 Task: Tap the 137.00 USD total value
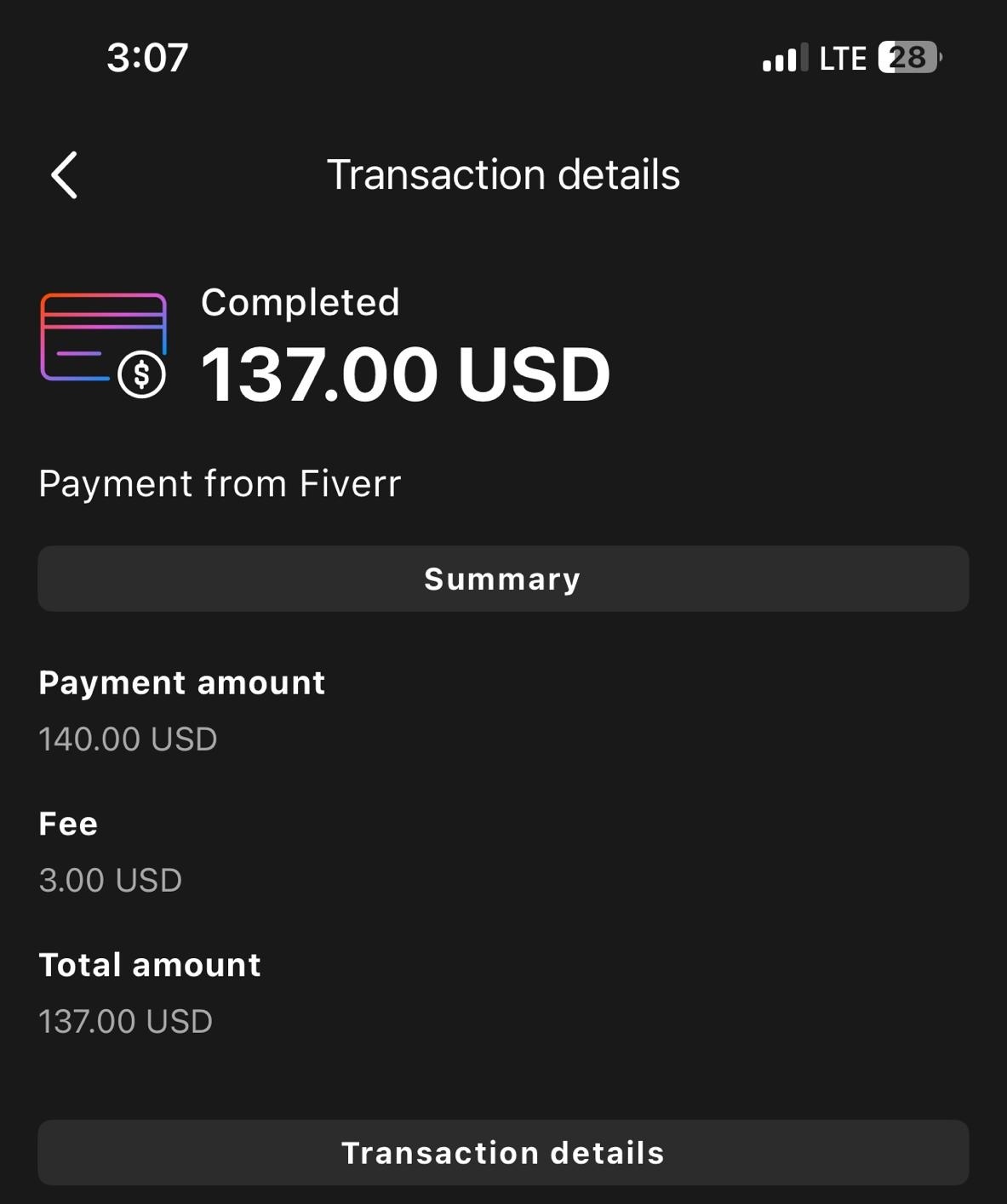125,1020
